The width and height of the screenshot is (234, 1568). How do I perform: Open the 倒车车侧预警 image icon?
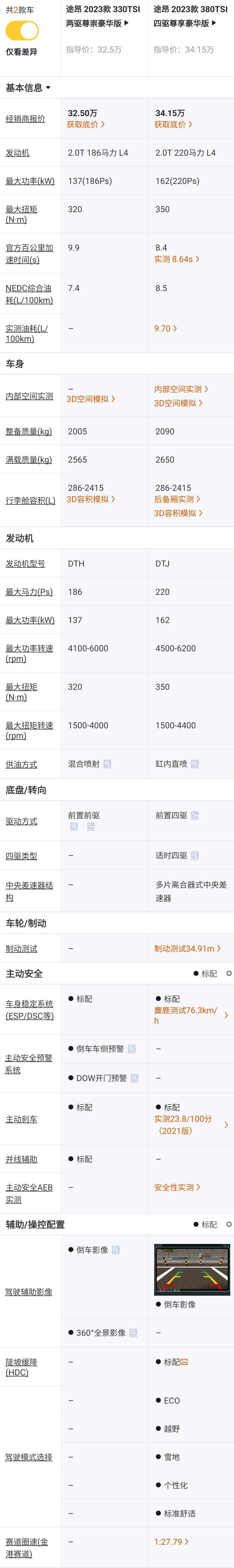coord(132,1049)
